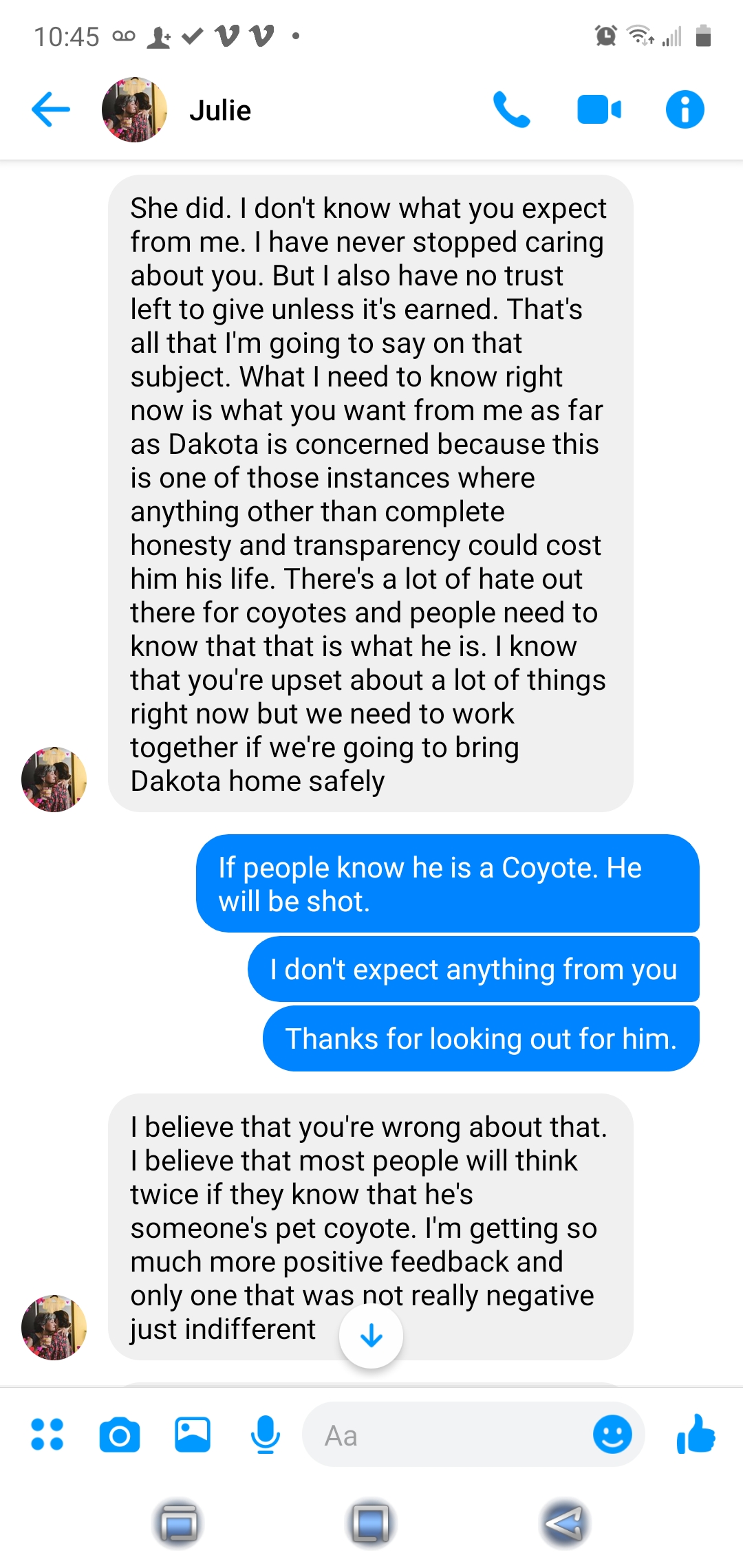Send a thumbs-up like
743x1568 pixels.
696,1435
